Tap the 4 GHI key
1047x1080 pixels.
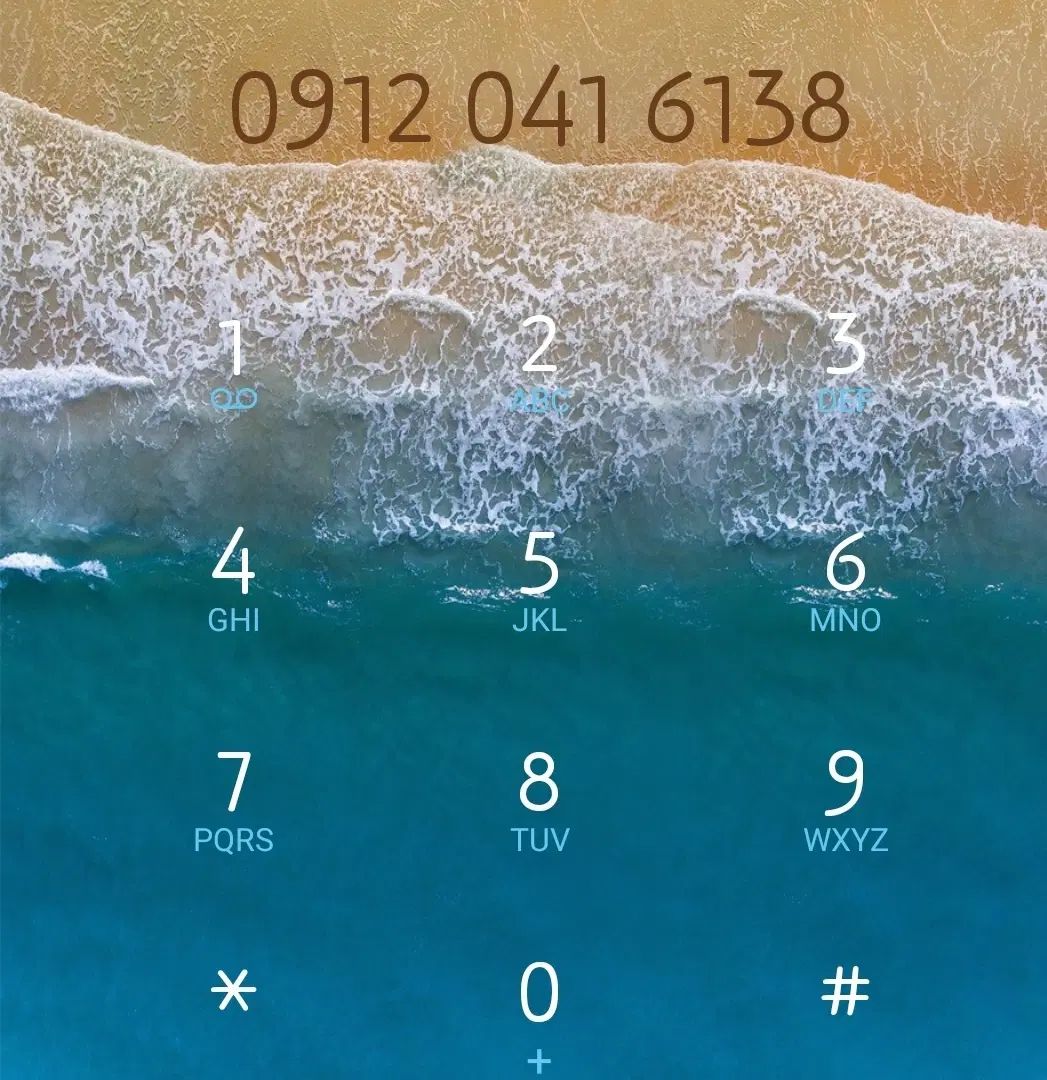pos(233,582)
